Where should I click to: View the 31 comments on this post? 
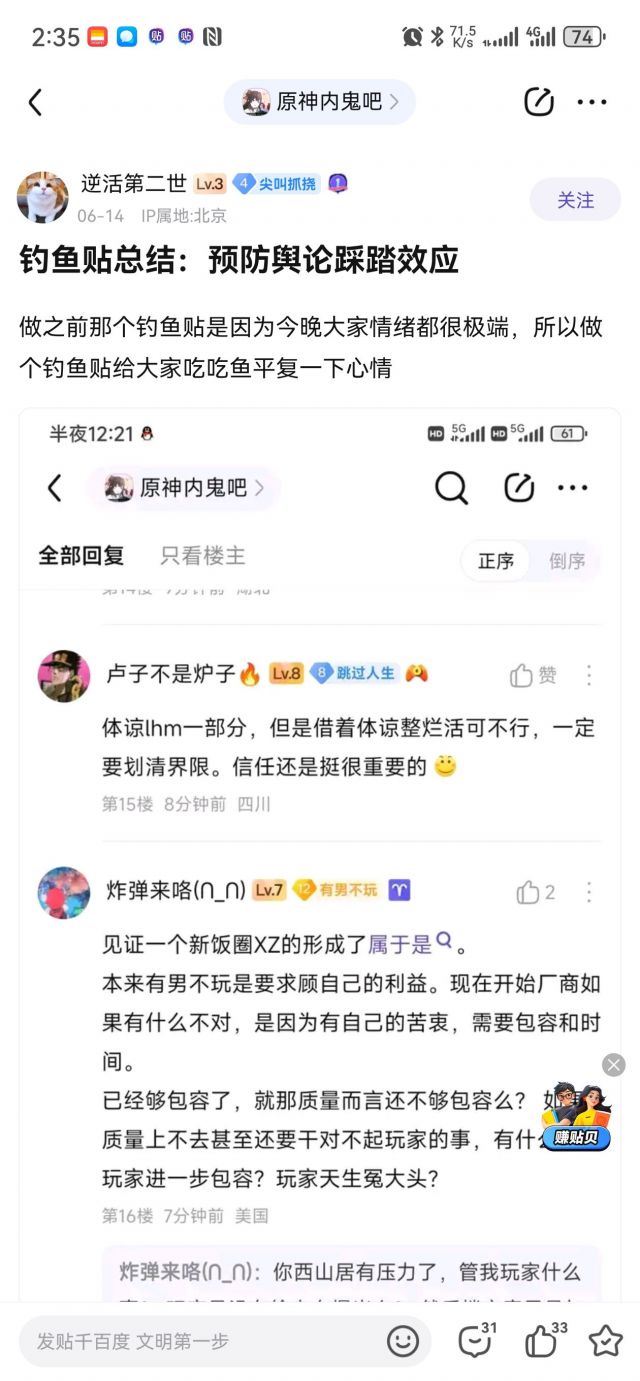click(x=474, y=1341)
